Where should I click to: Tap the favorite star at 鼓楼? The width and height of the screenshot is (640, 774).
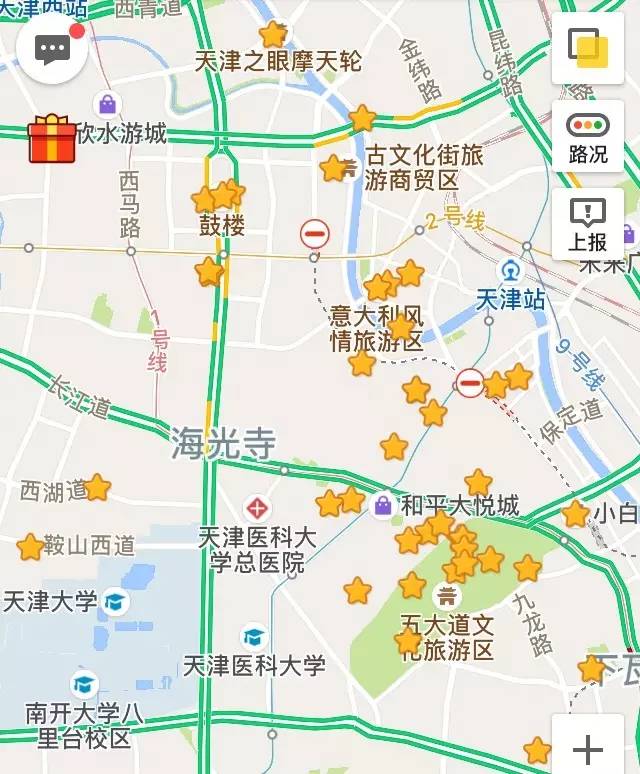tap(220, 196)
